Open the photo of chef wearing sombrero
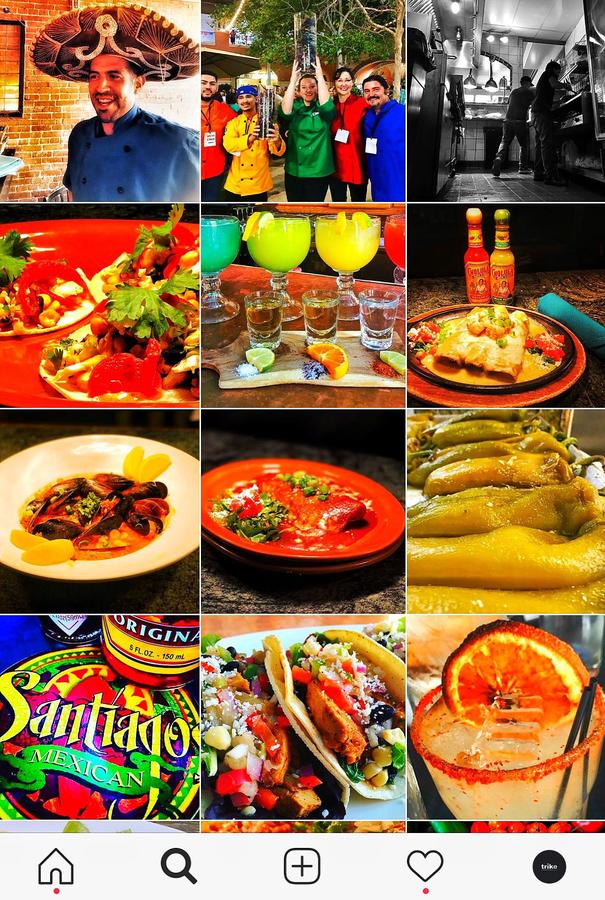Image resolution: width=605 pixels, height=900 pixels. coord(99,100)
